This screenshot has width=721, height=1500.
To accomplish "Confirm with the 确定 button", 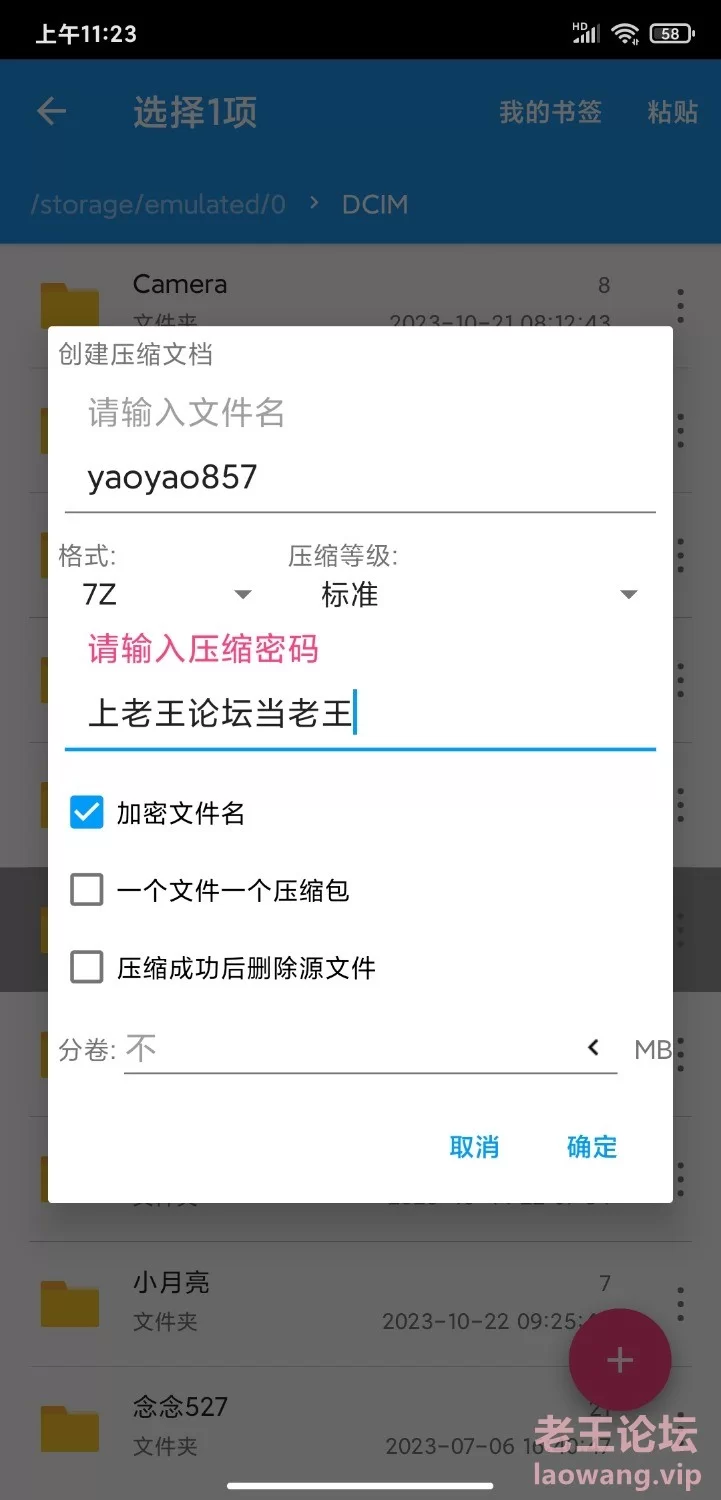I will (x=592, y=1147).
